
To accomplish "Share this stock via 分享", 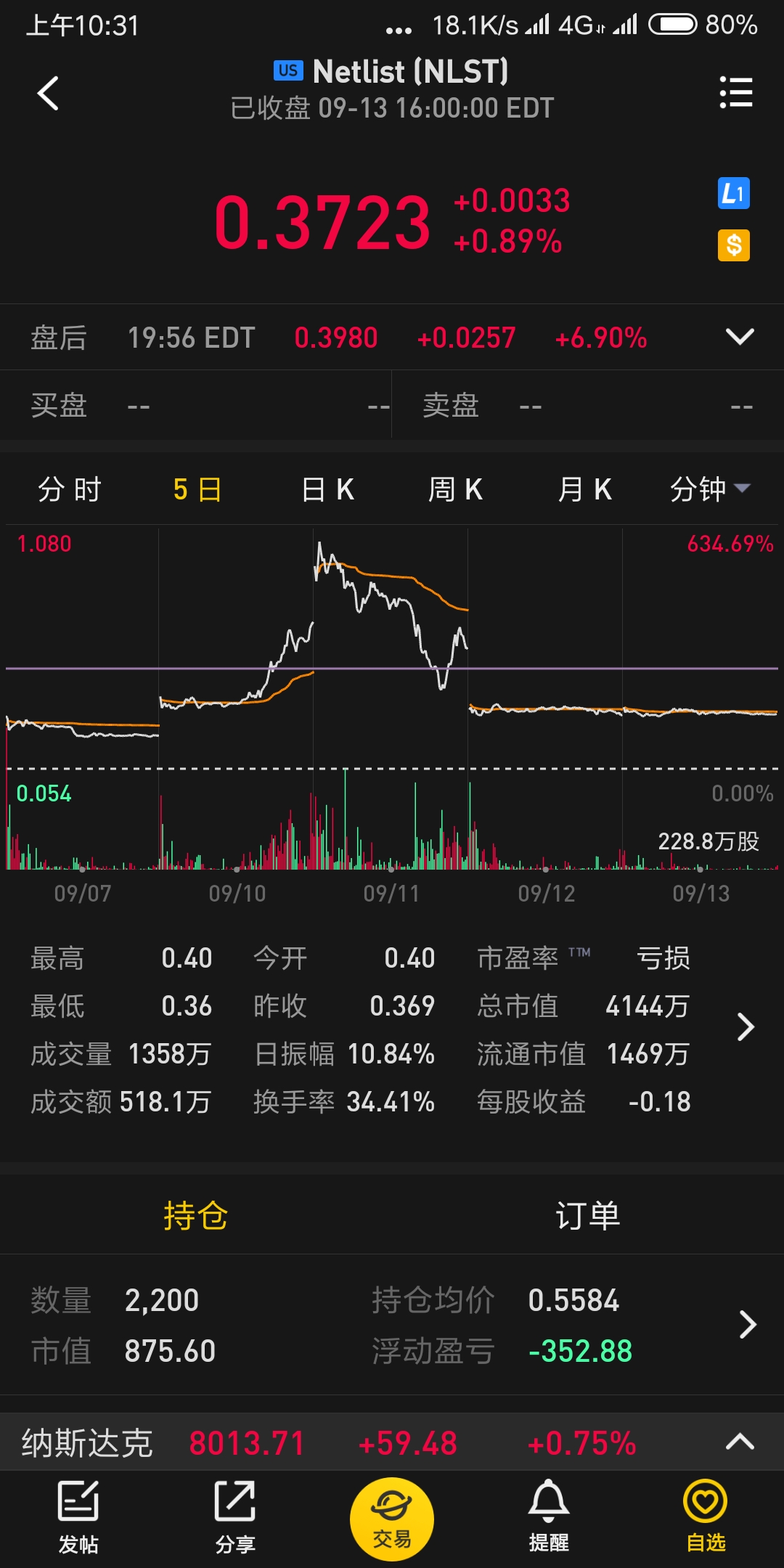I will [235, 1517].
